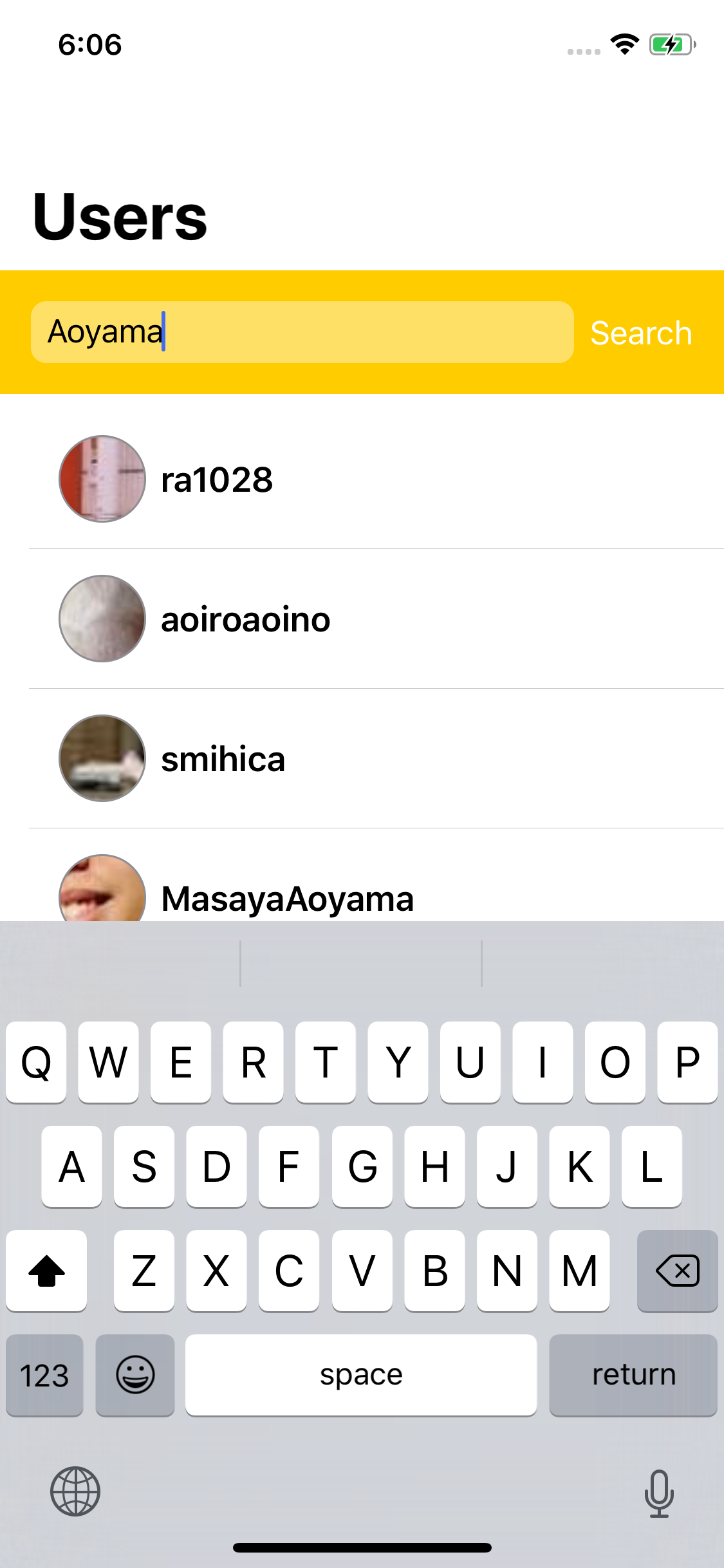Tap the backspace key
Screen dimensions: 724x1568
677,1271
